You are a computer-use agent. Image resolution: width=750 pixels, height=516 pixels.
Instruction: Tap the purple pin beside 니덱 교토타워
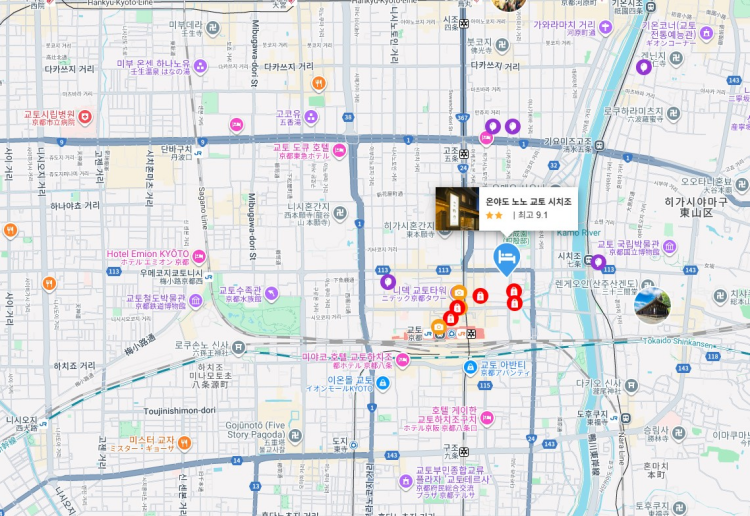(x=388, y=282)
